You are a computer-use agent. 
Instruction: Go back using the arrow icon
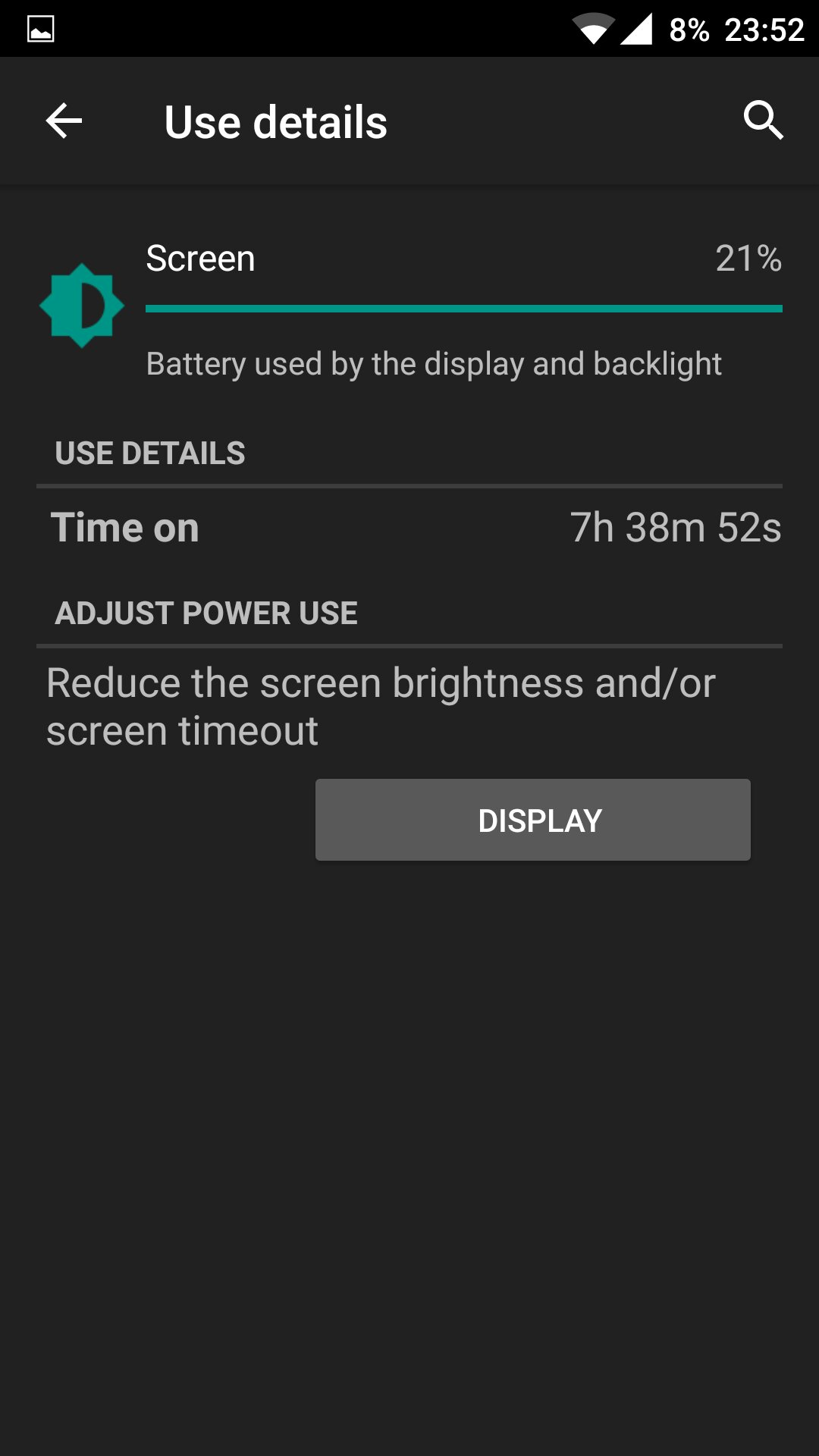64,121
